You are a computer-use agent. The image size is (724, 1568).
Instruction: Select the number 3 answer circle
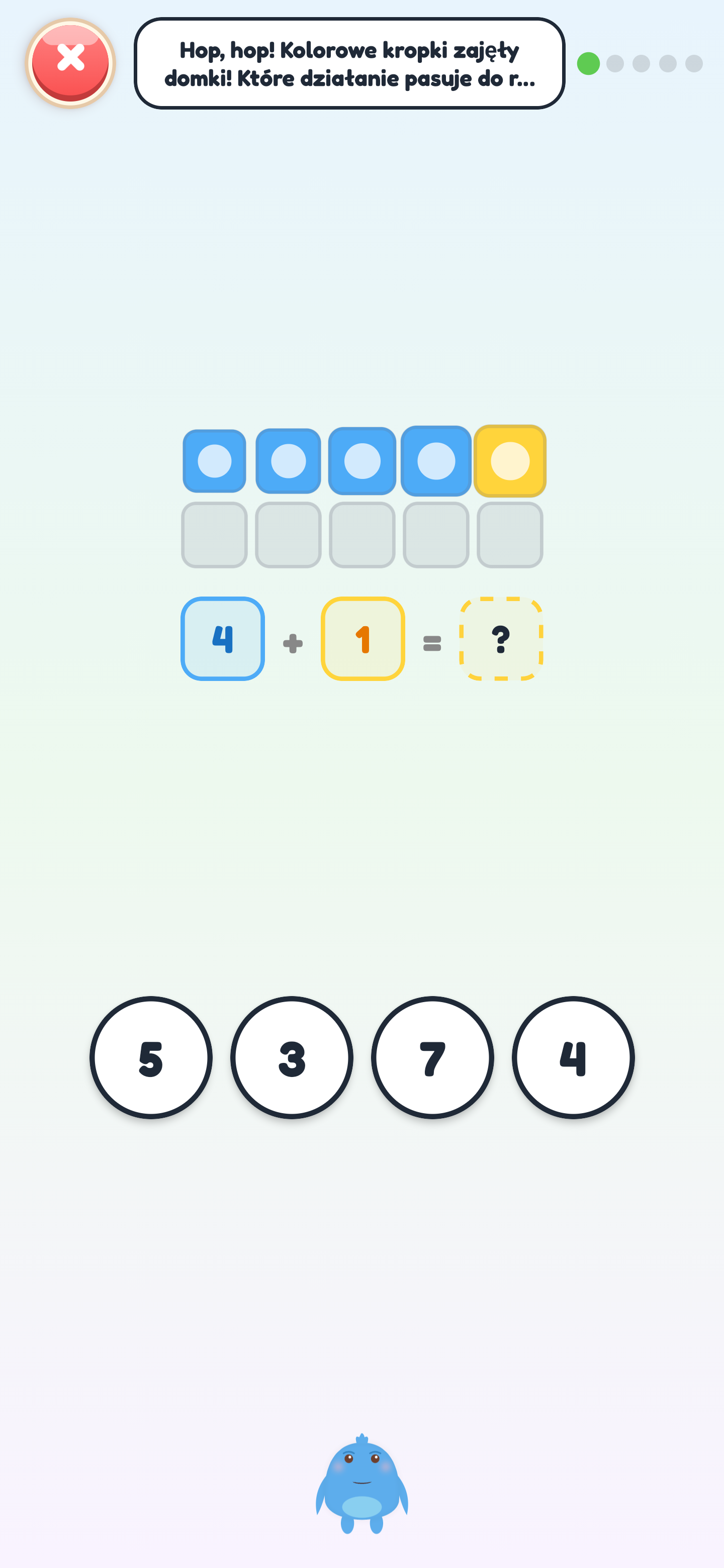pos(292,1057)
